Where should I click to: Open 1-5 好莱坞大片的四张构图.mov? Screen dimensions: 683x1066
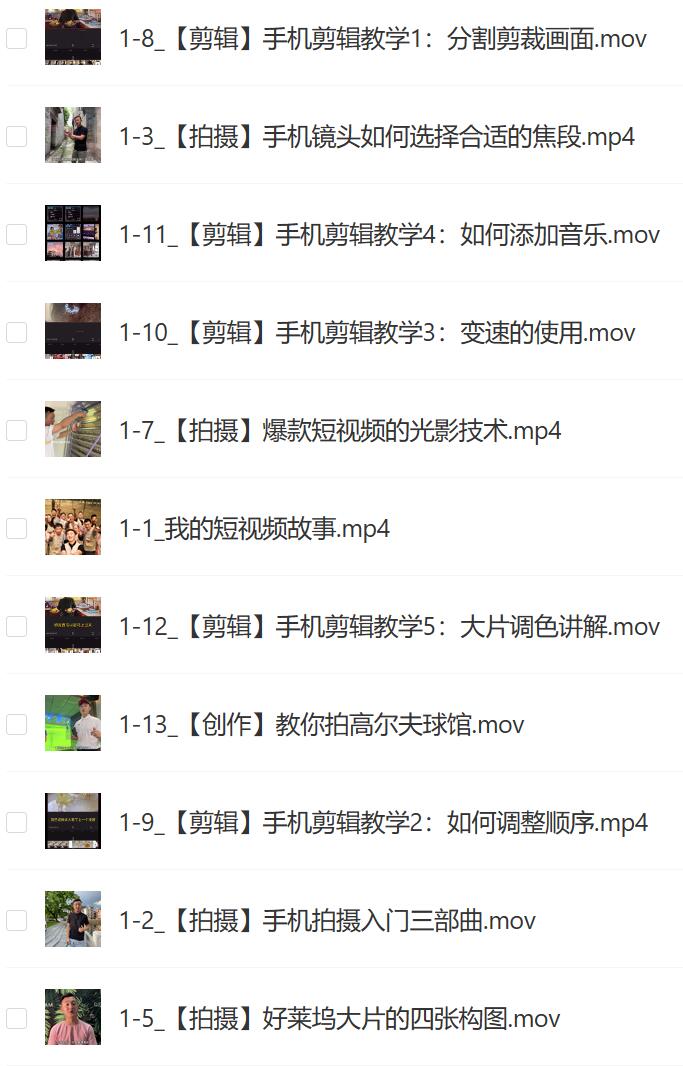point(339,1019)
